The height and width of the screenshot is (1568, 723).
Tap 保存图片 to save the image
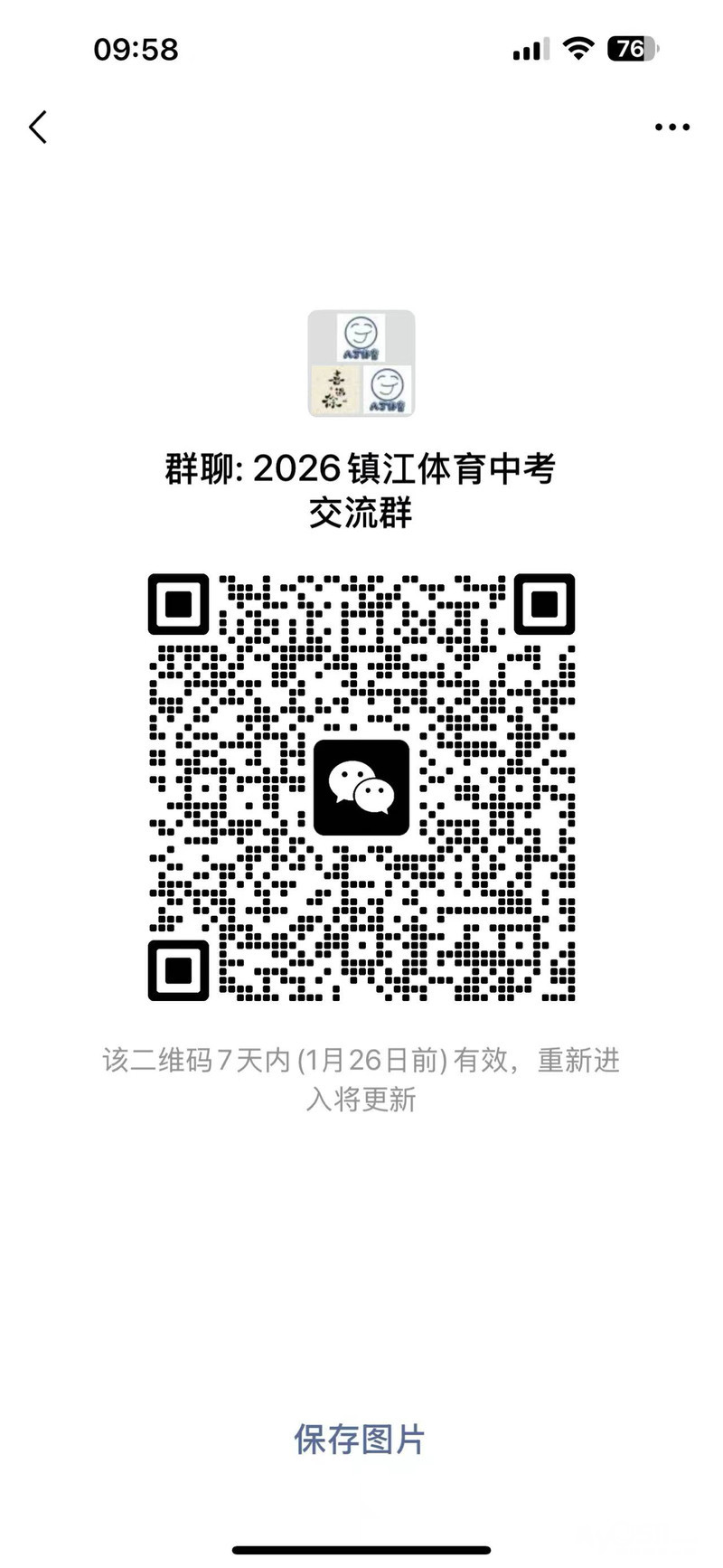(x=360, y=1439)
